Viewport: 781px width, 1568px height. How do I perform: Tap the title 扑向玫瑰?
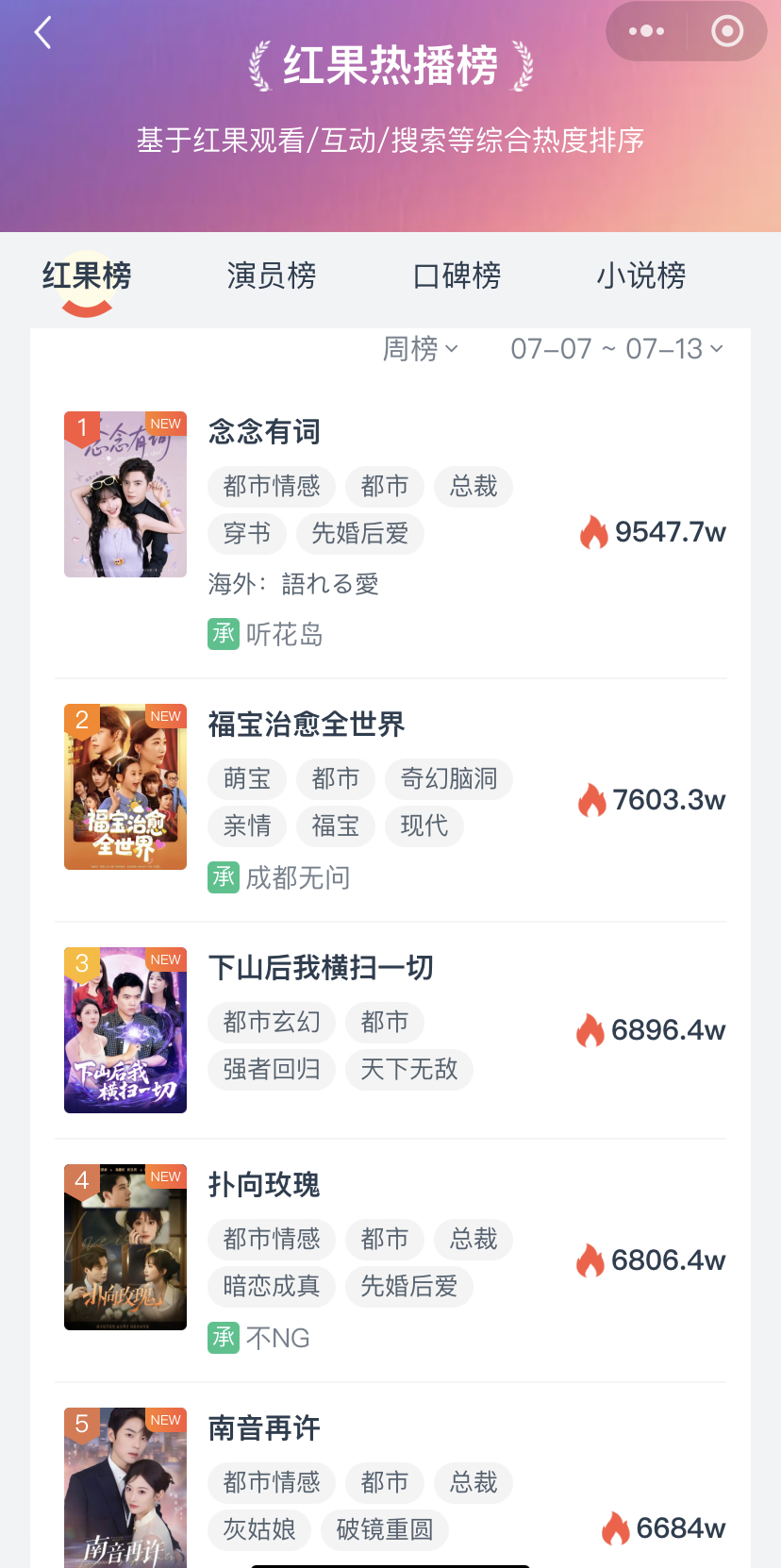click(x=267, y=1185)
